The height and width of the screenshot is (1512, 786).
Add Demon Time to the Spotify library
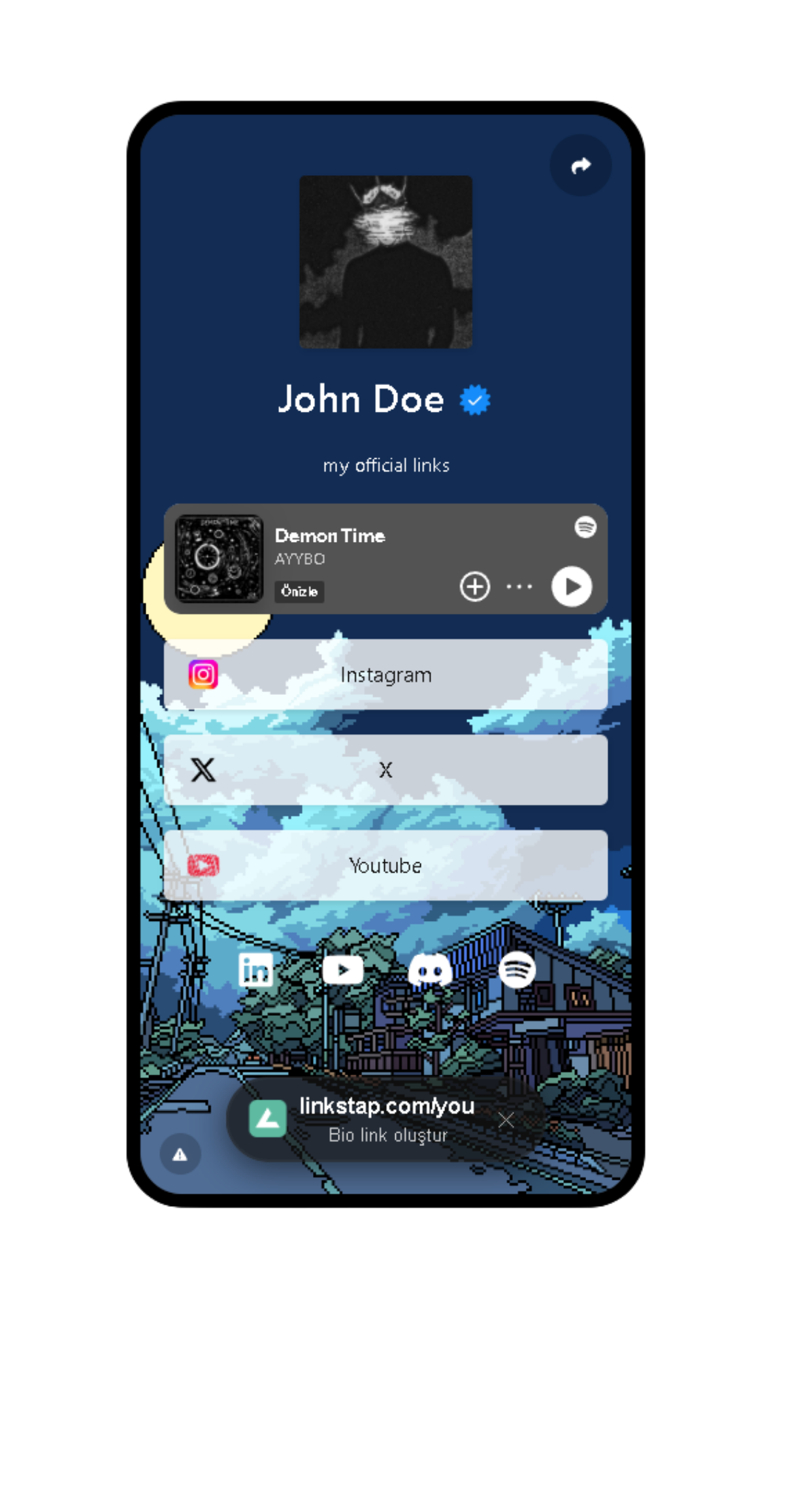(x=475, y=586)
